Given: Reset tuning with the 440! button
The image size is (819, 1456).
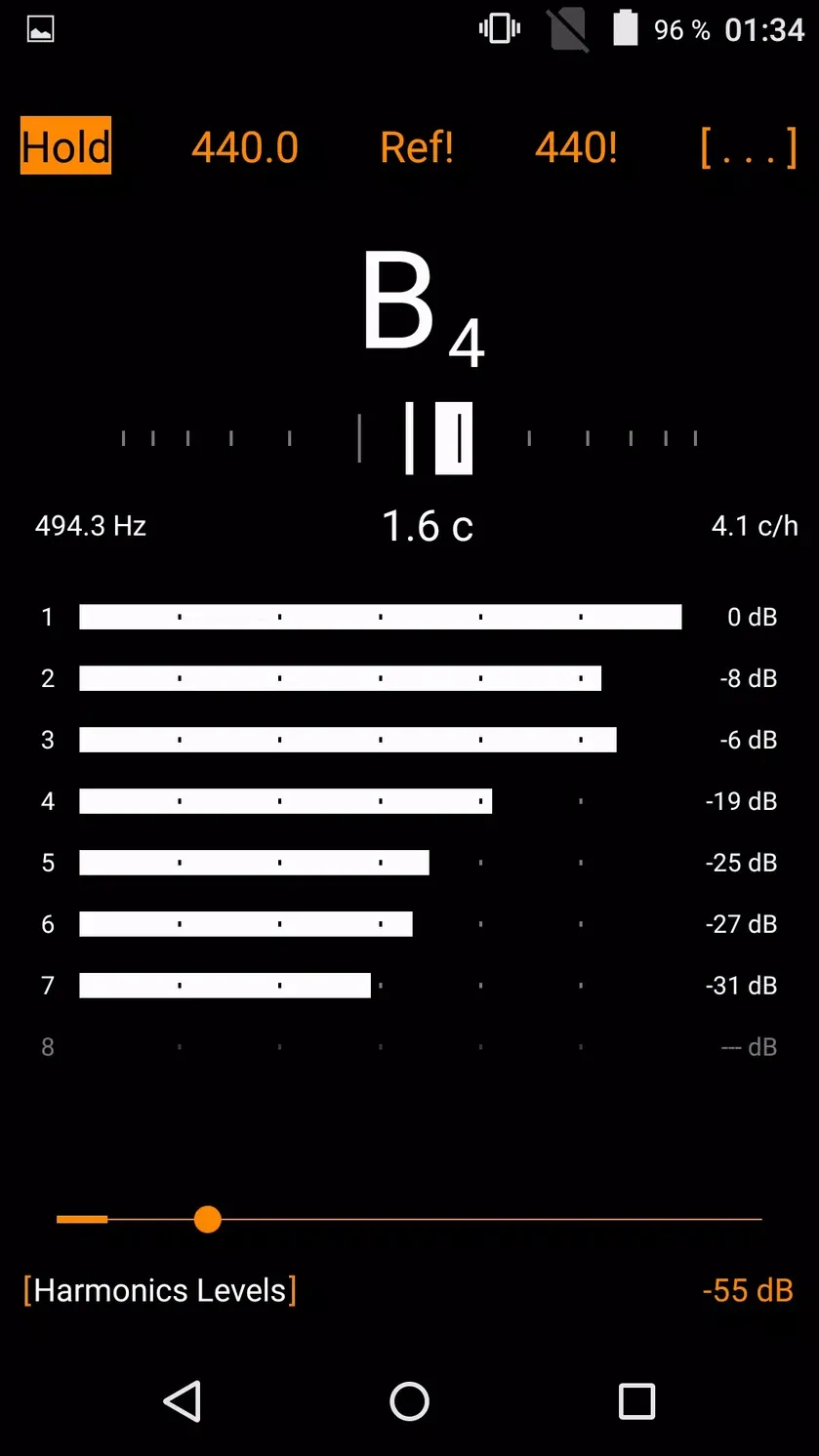Looking at the screenshot, I should (x=576, y=147).
